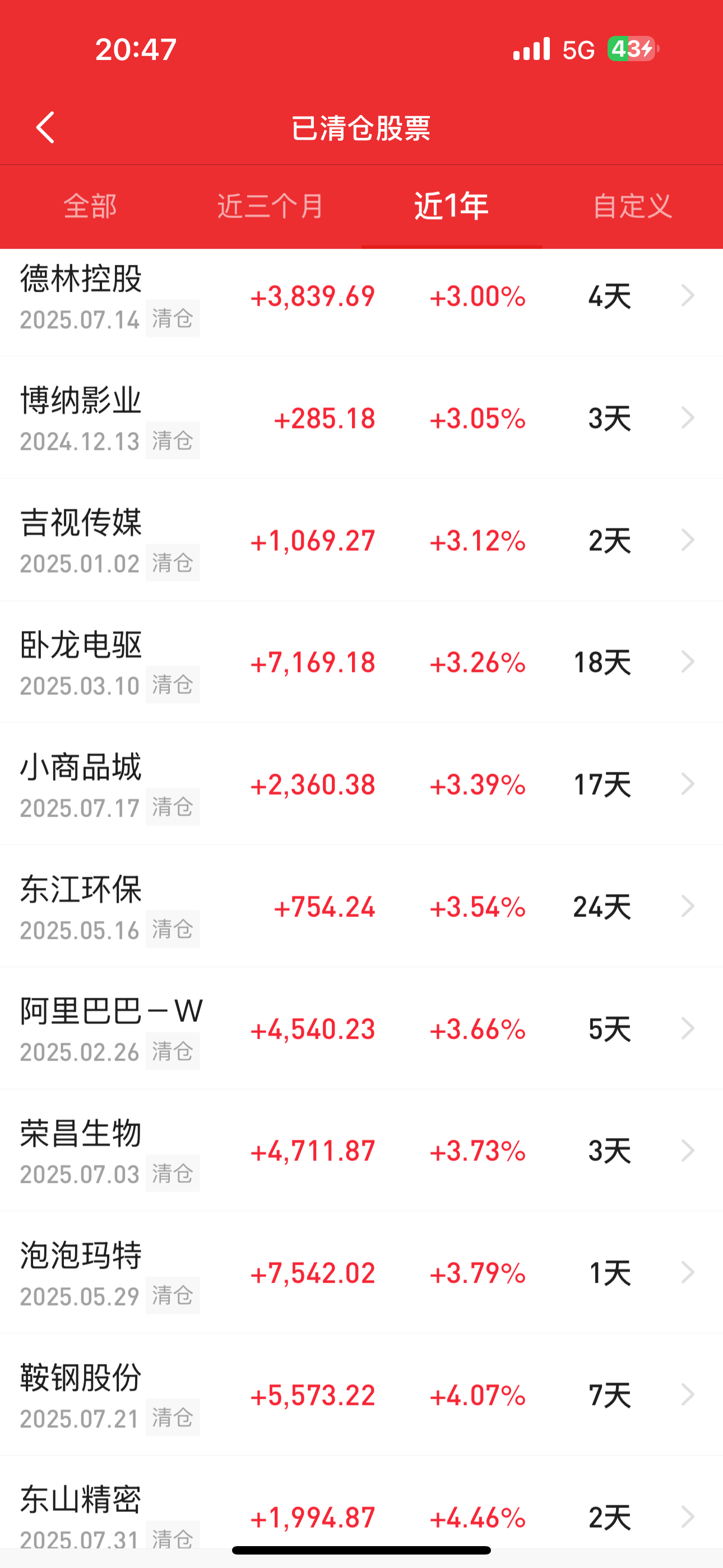Open the 泡泡玛特 row

click(361, 1273)
